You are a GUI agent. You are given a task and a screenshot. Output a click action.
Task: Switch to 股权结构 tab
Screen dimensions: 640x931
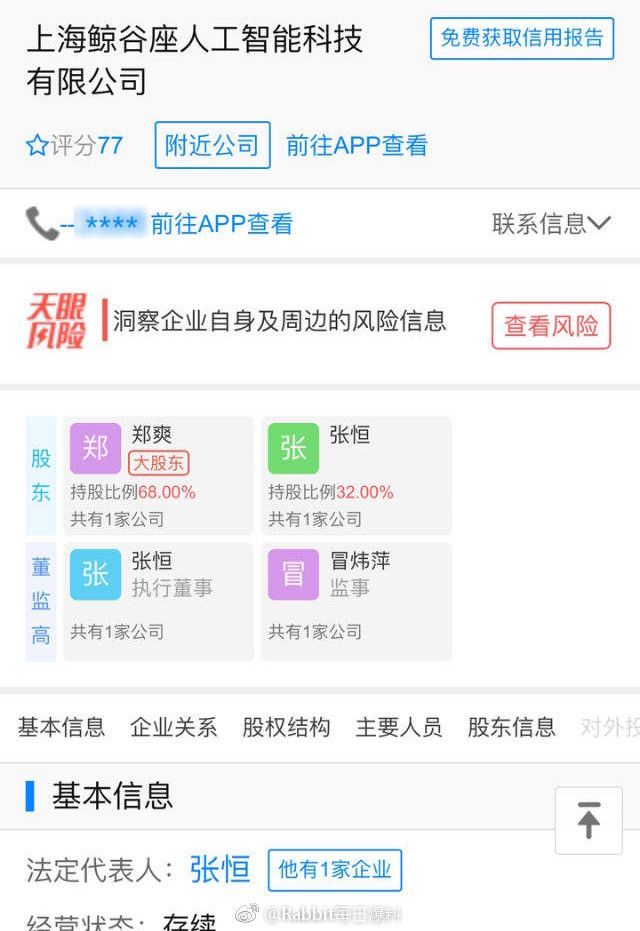(286, 727)
